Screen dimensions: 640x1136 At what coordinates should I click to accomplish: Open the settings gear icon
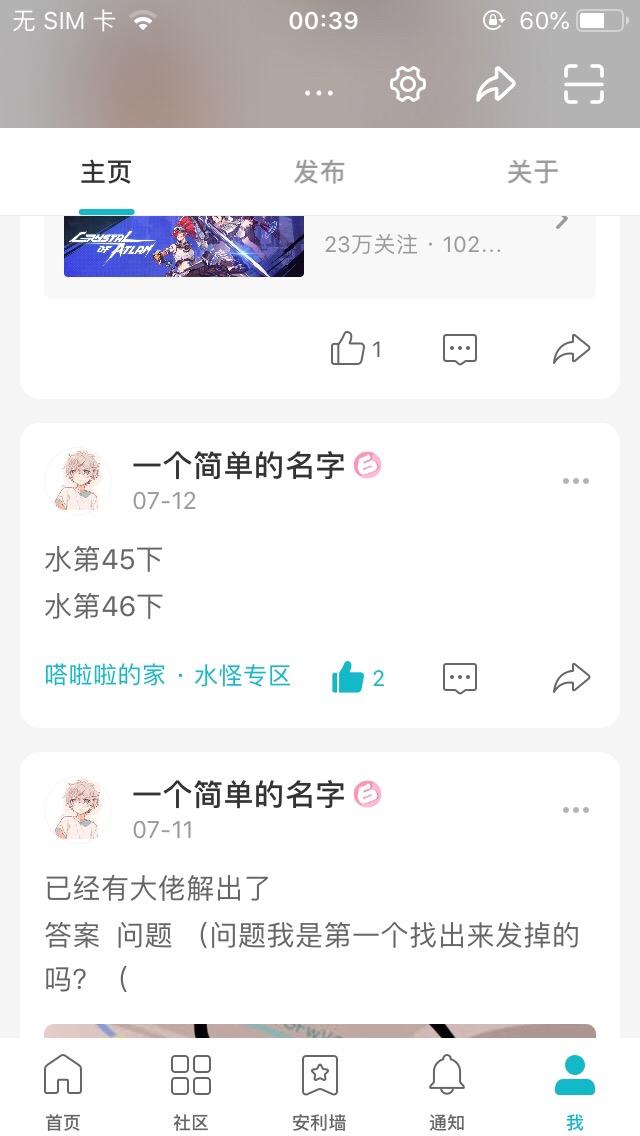[x=408, y=85]
